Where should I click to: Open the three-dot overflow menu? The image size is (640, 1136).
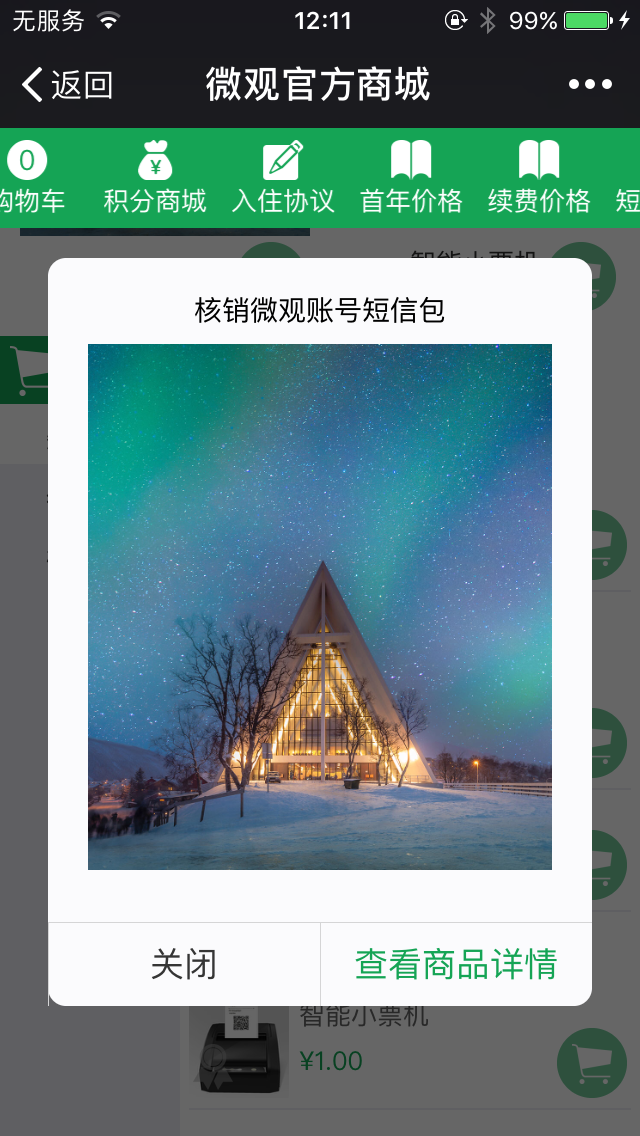coord(590,85)
